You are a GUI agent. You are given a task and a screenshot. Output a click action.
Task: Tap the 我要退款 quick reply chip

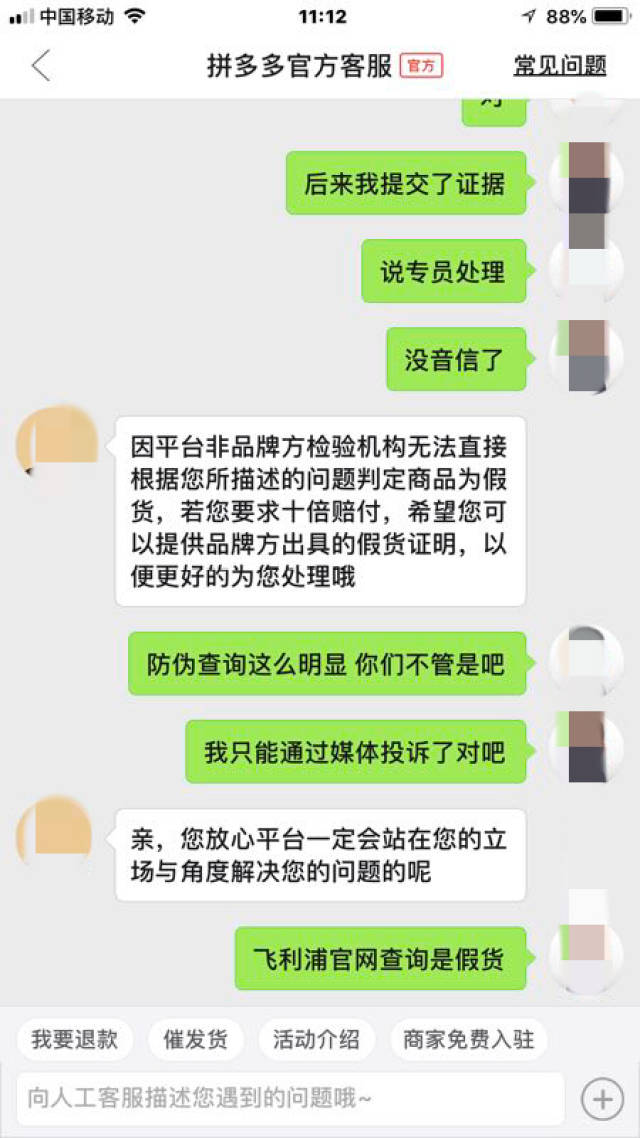tap(74, 1039)
